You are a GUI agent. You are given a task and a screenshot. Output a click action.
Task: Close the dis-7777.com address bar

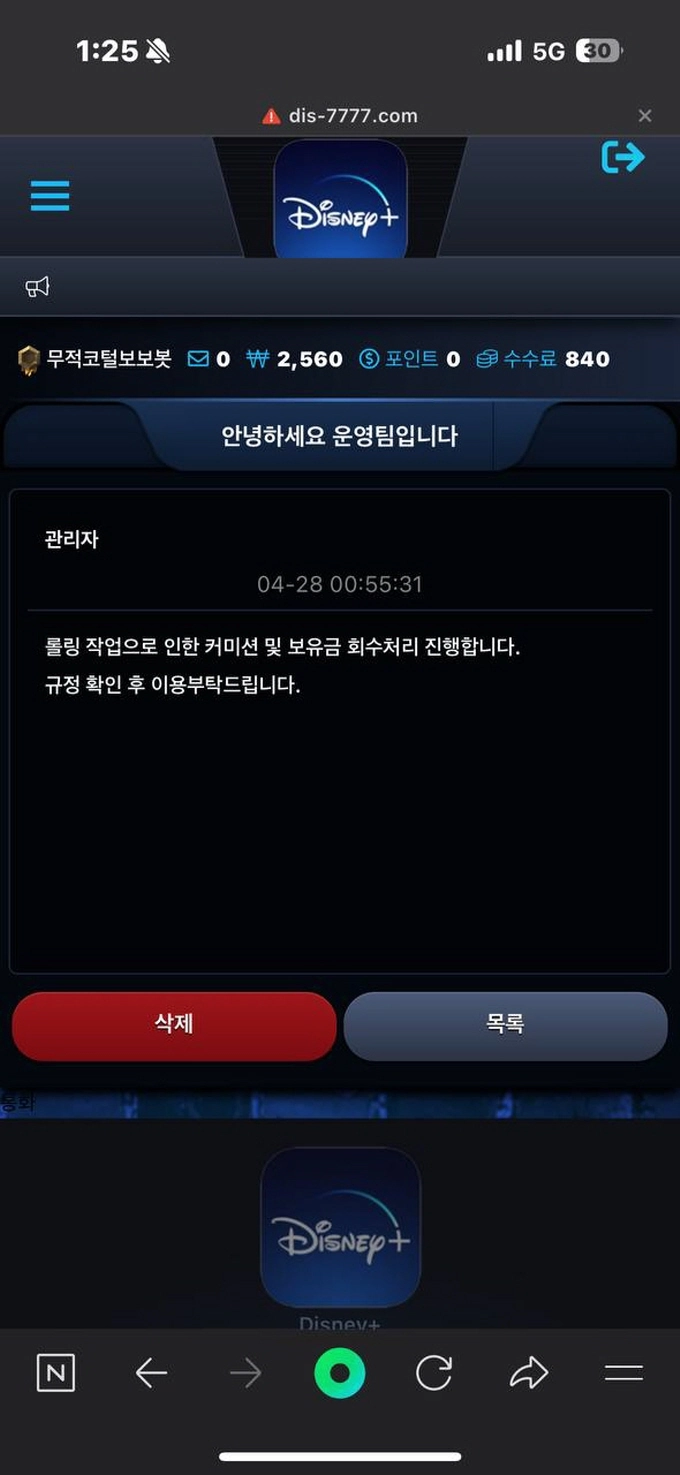pyautogui.click(x=645, y=116)
